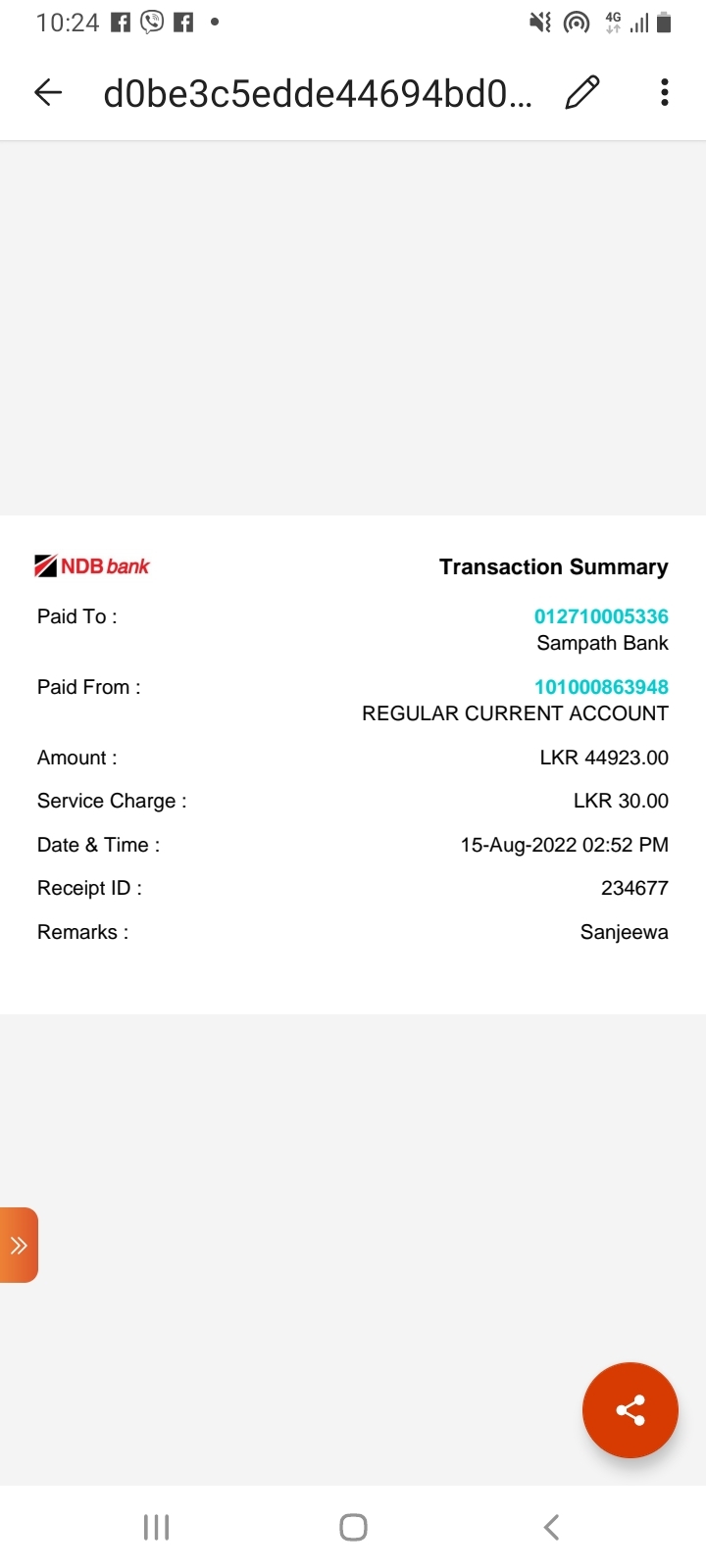Go back using the top arrow

pos(48,92)
